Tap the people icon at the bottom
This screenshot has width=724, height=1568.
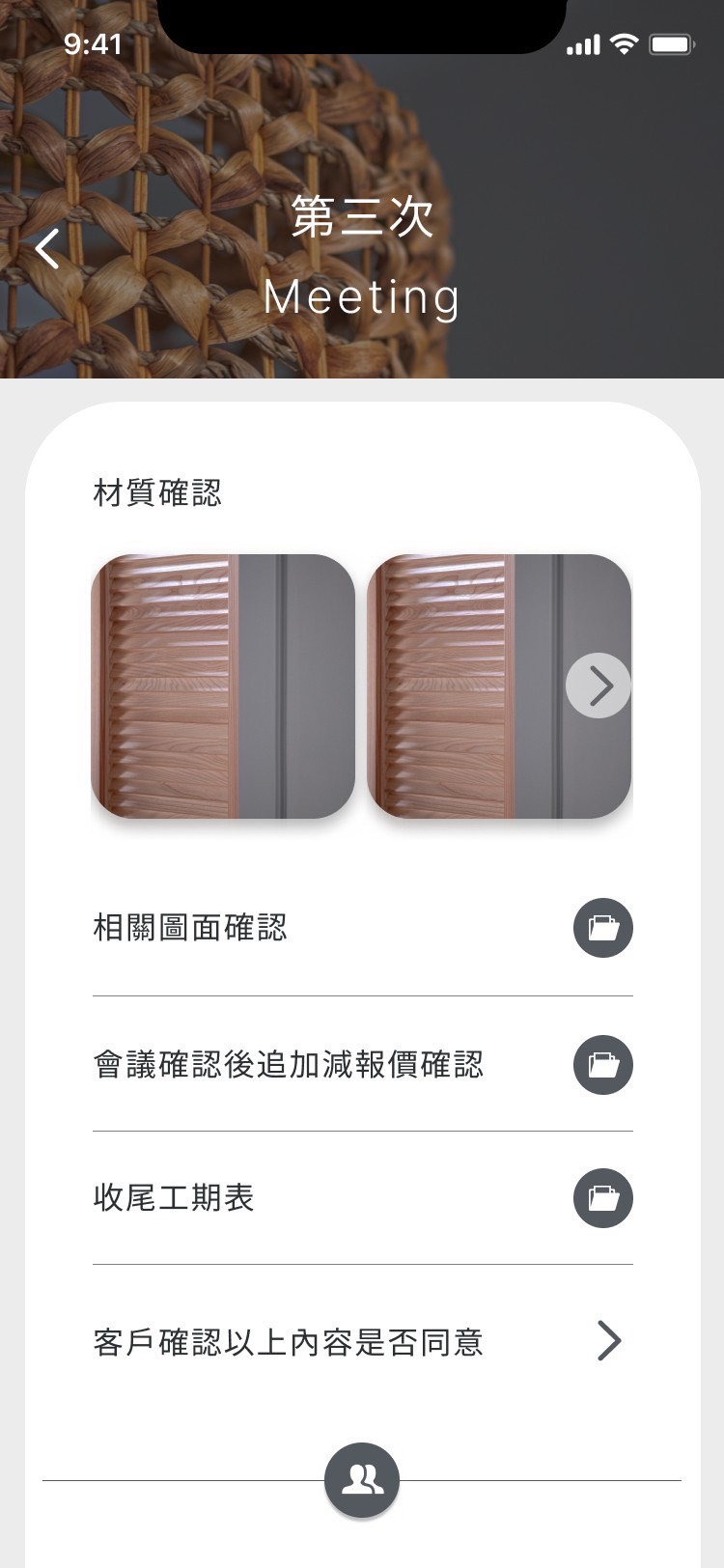[362, 1479]
